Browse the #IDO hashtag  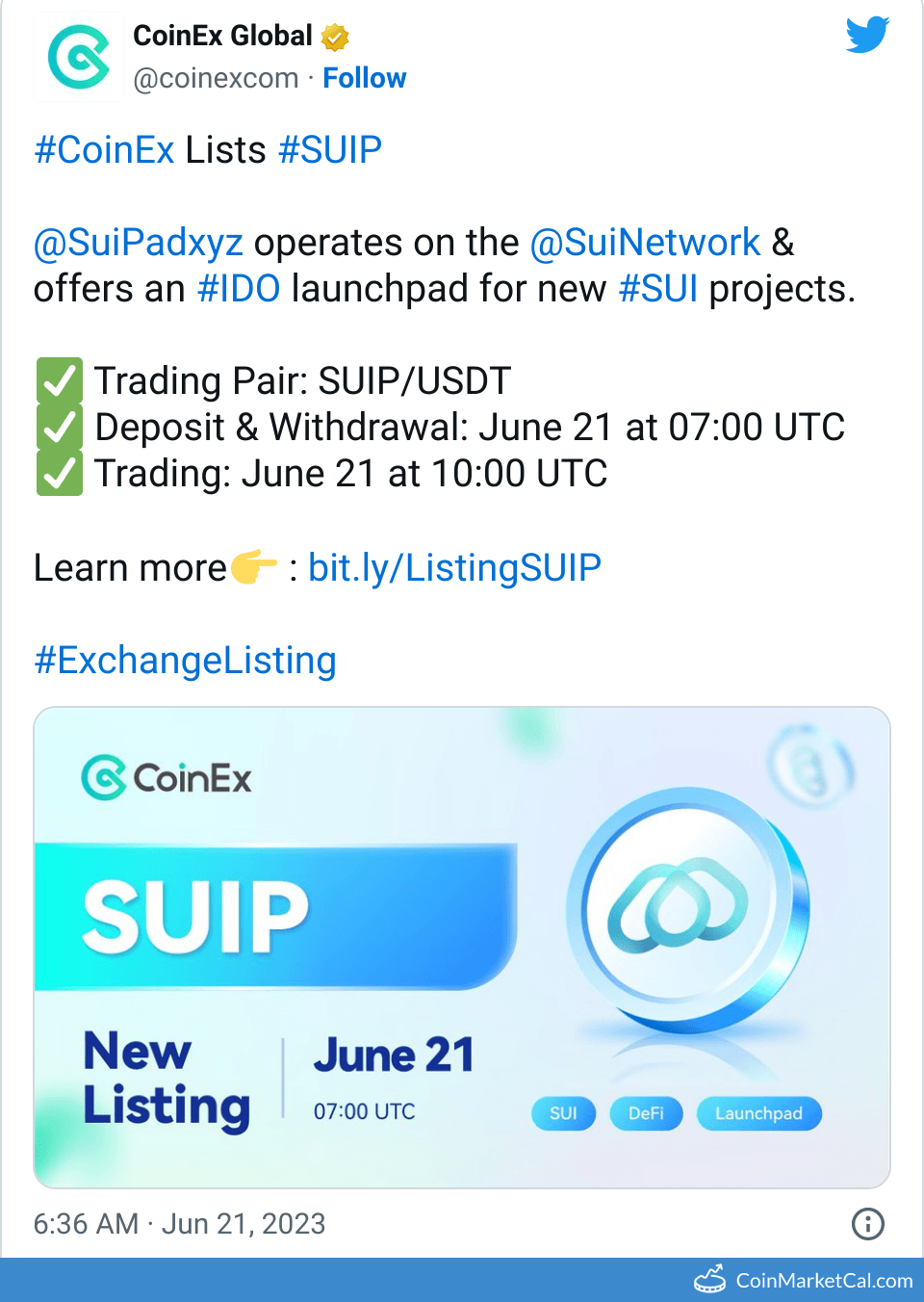pos(239,289)
